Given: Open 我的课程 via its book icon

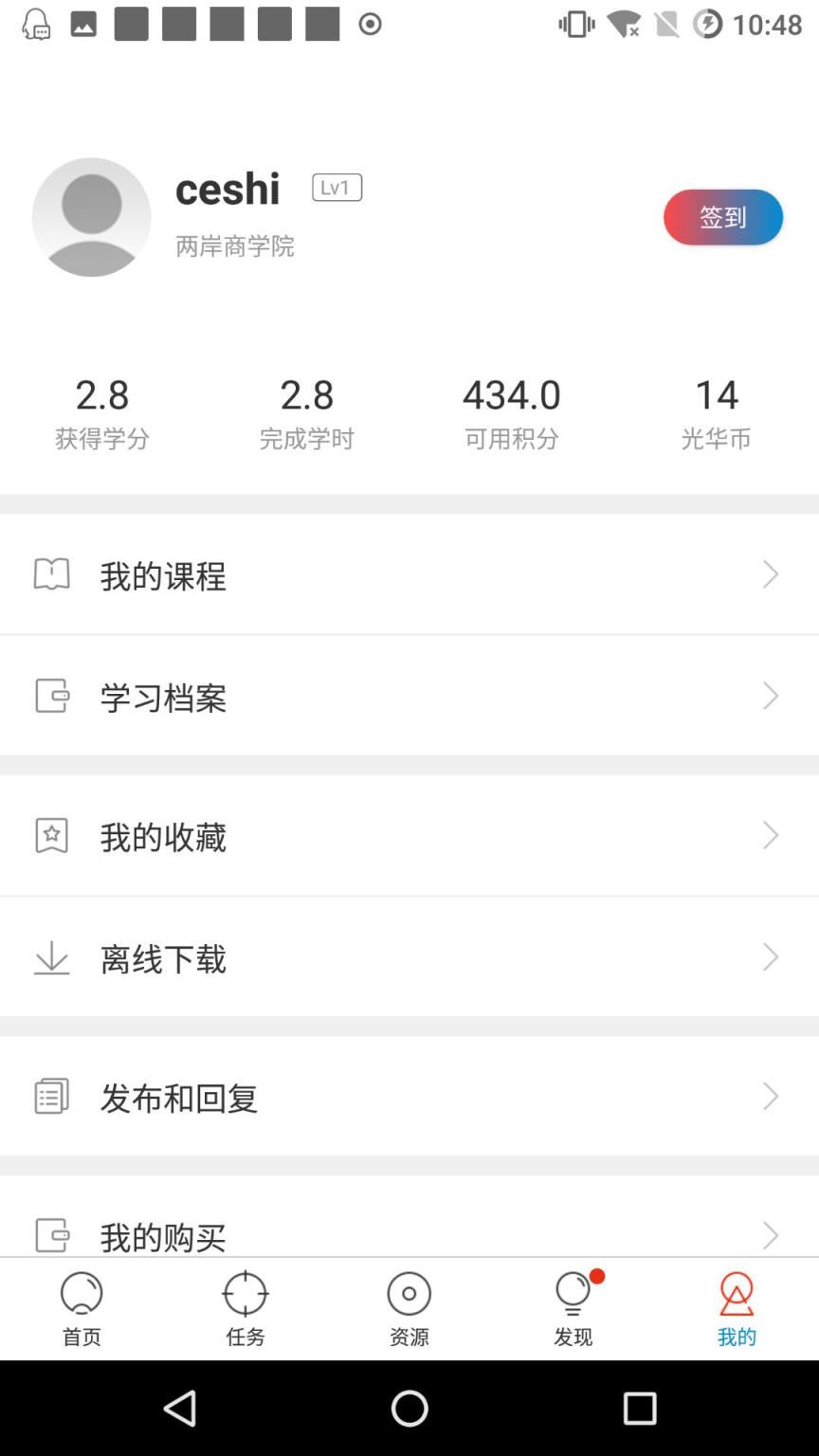Looking at the screenshot, I should tap(51, 574).
